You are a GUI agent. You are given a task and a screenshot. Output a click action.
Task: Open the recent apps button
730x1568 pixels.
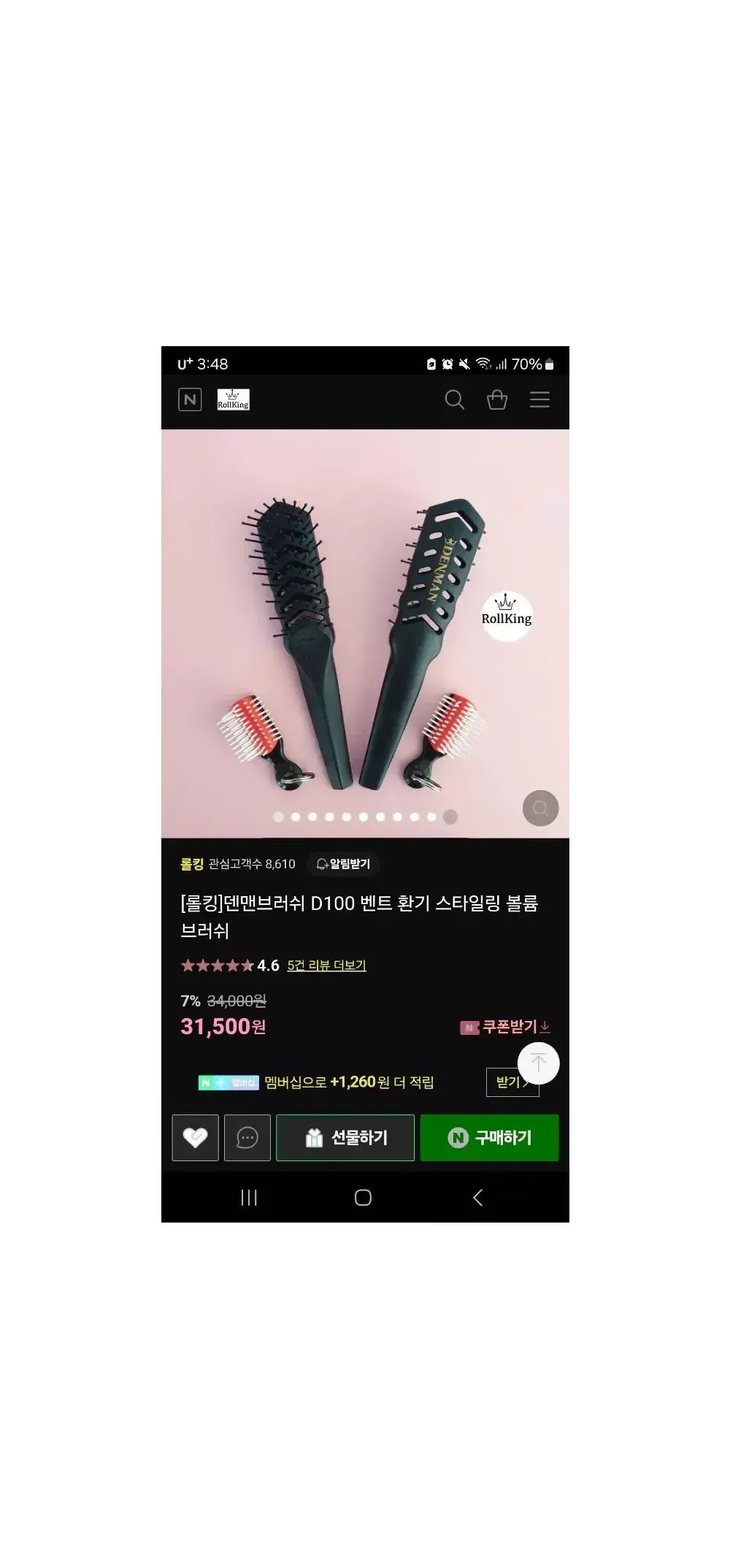[x=249, y=1197]
